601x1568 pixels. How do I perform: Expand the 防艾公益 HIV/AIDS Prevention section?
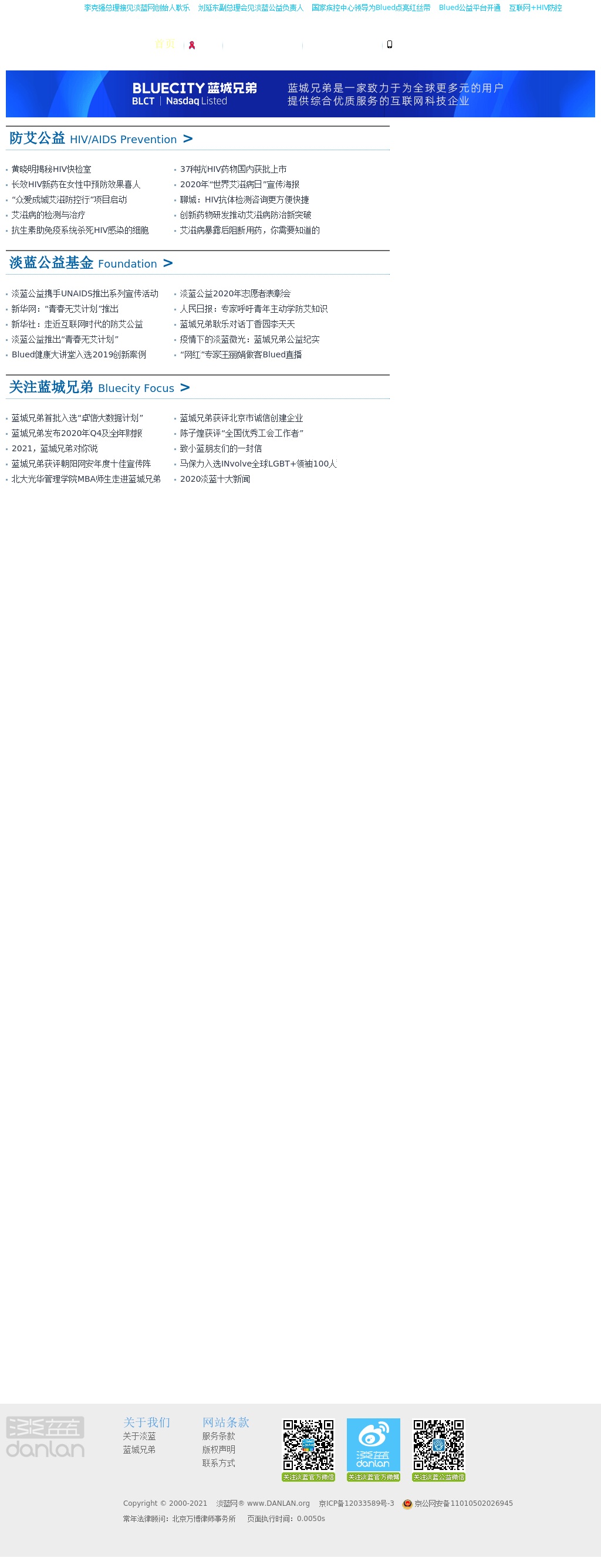point(100,138)
